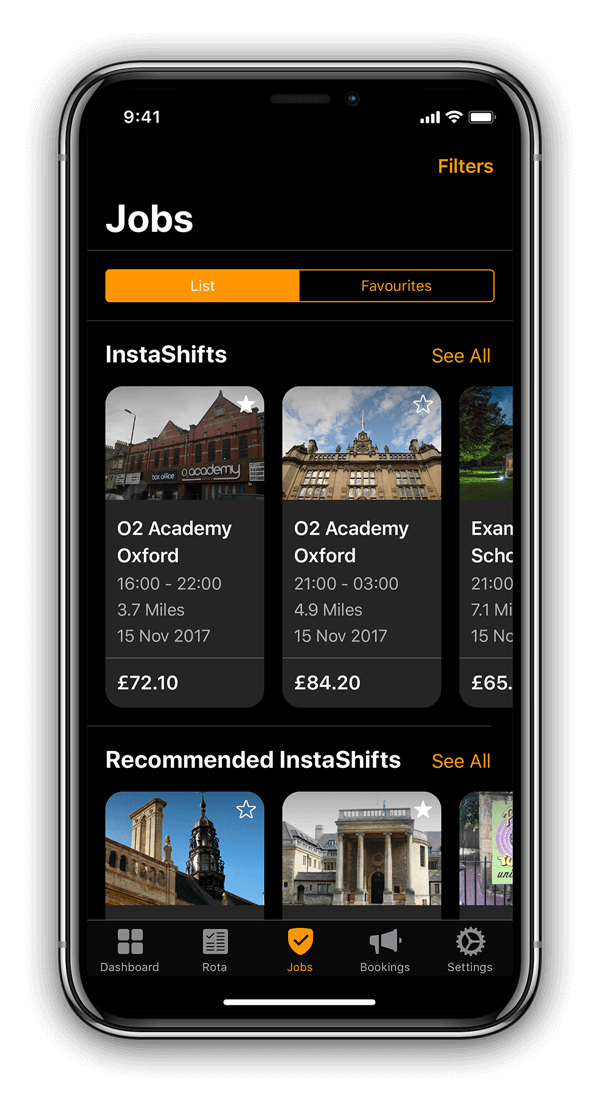The height and width of the screenshot is (1100, 600).
Task: Select the Jobs tab
Action: click(x=300, y=950)
